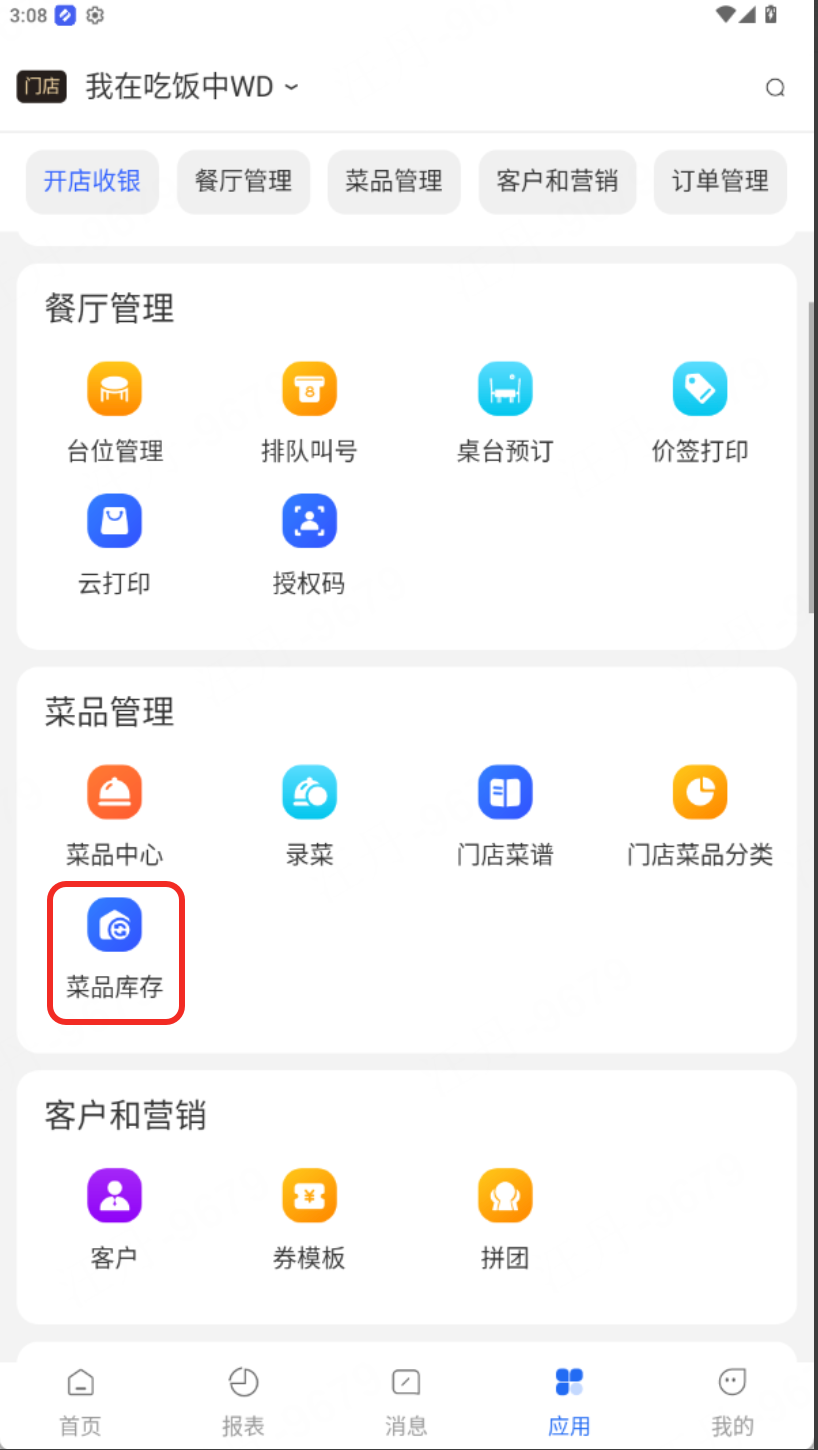
Task: Go to the 我的 tab
Action: click(x=732, y=1402)
